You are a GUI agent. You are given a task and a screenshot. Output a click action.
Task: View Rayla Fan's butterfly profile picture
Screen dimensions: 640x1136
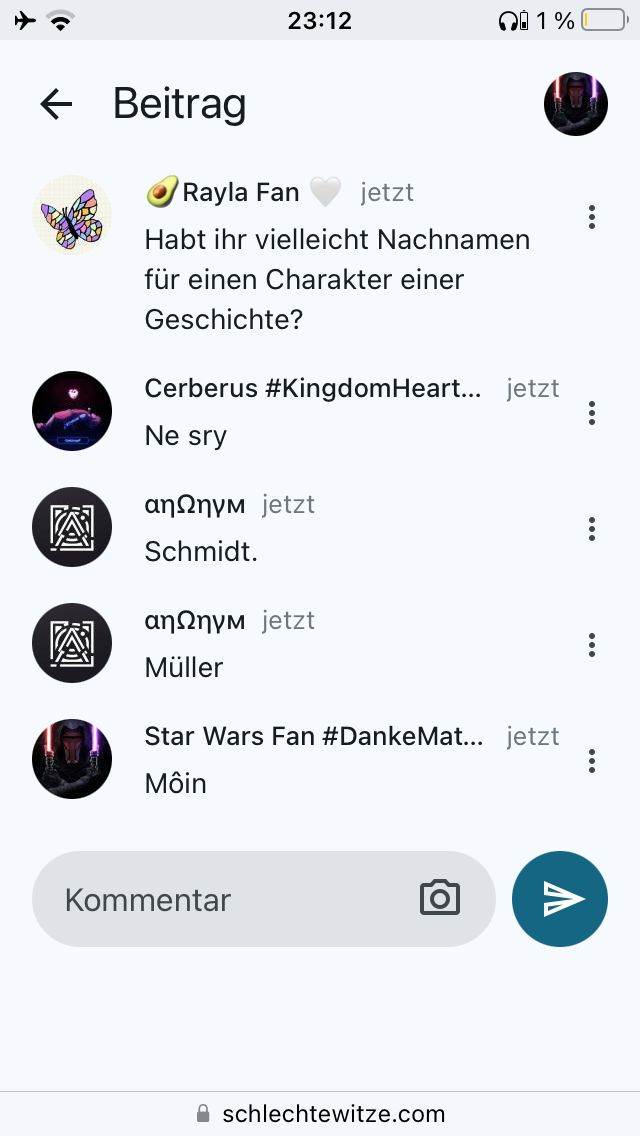[72, 216]
